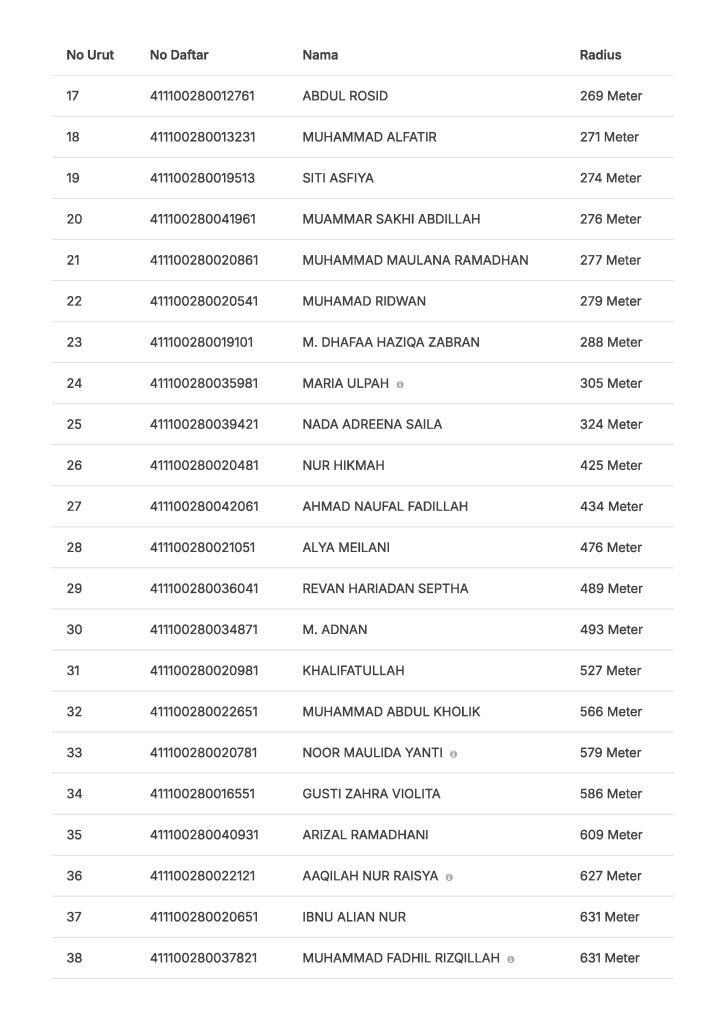Open the info icon next to NOOR MAULIDA YANTI
Viewport: 724px width, 1024px height.
454,754
